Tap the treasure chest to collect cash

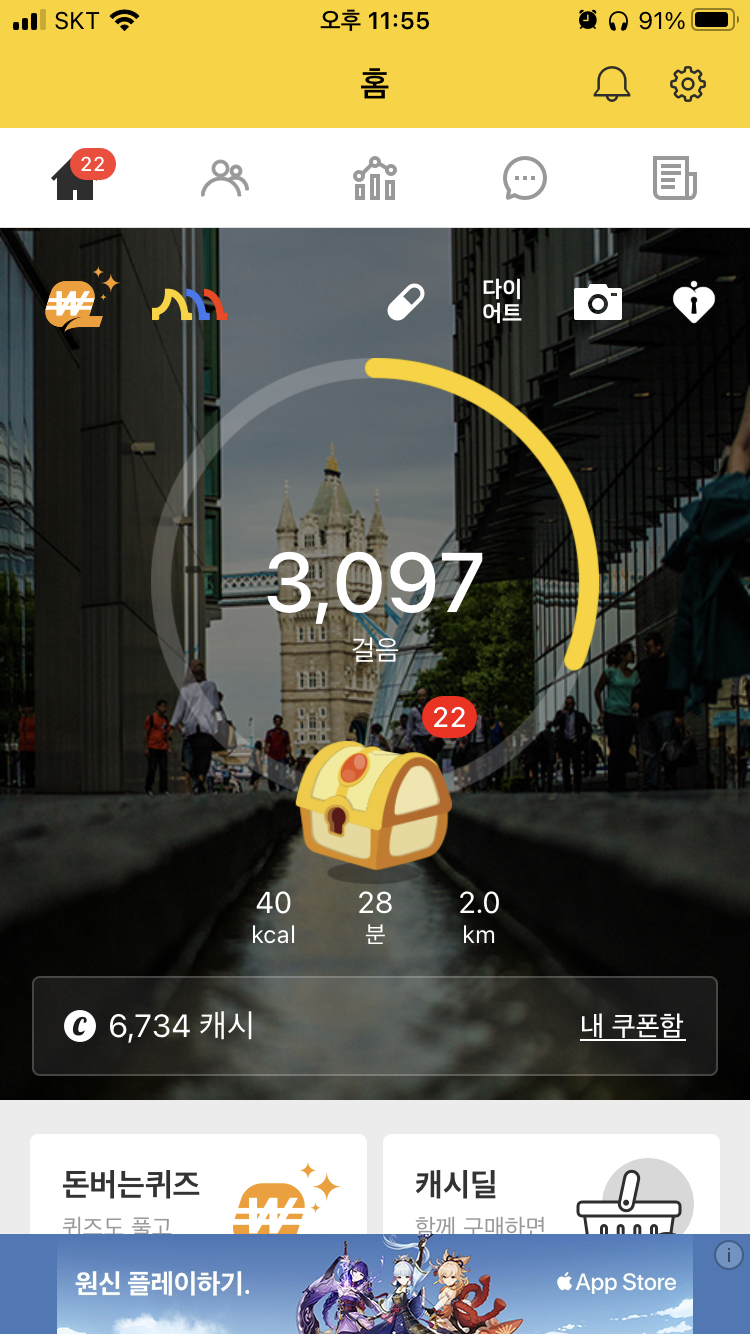[x=375, y=806]
